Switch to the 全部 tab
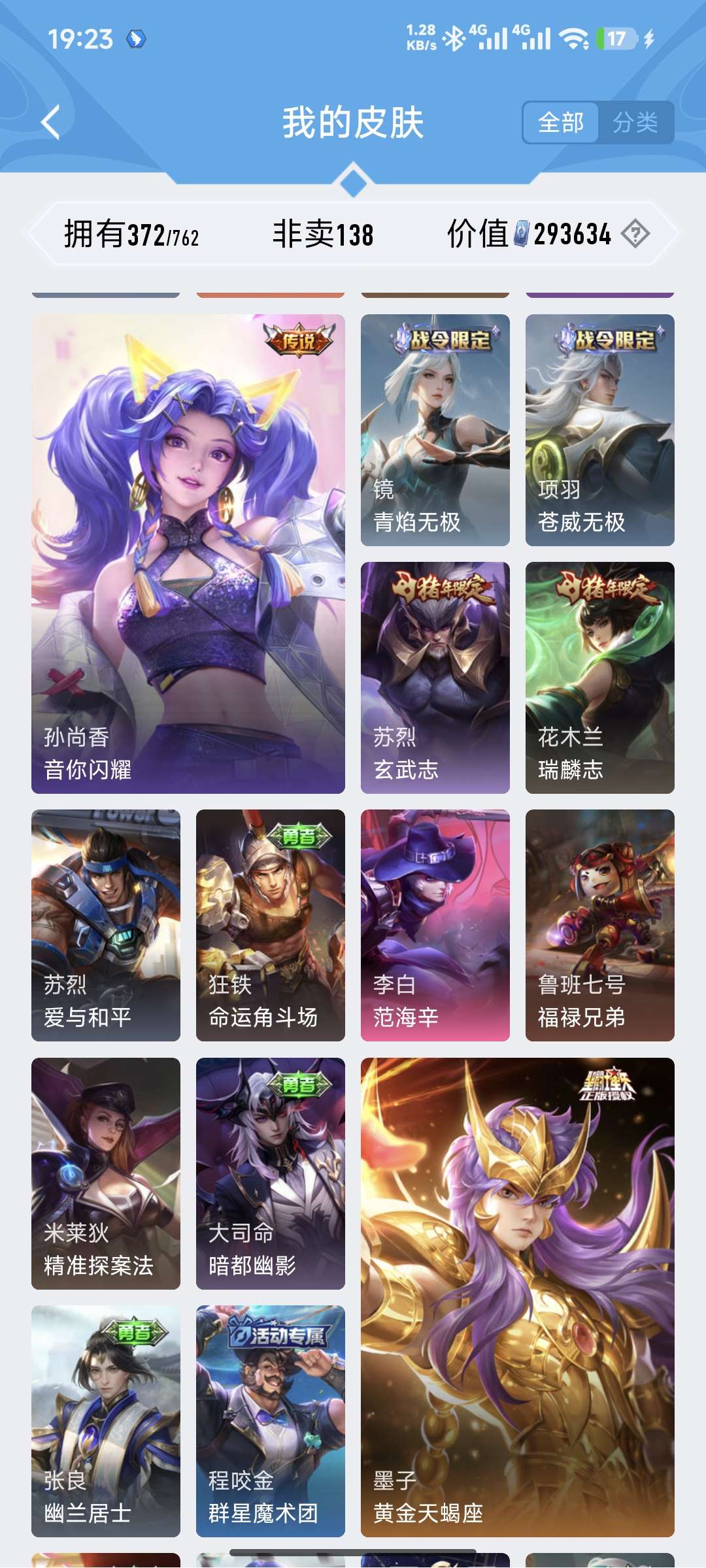Image resolution: width=706 pixels, height=1568 pixels. (560, 122)
